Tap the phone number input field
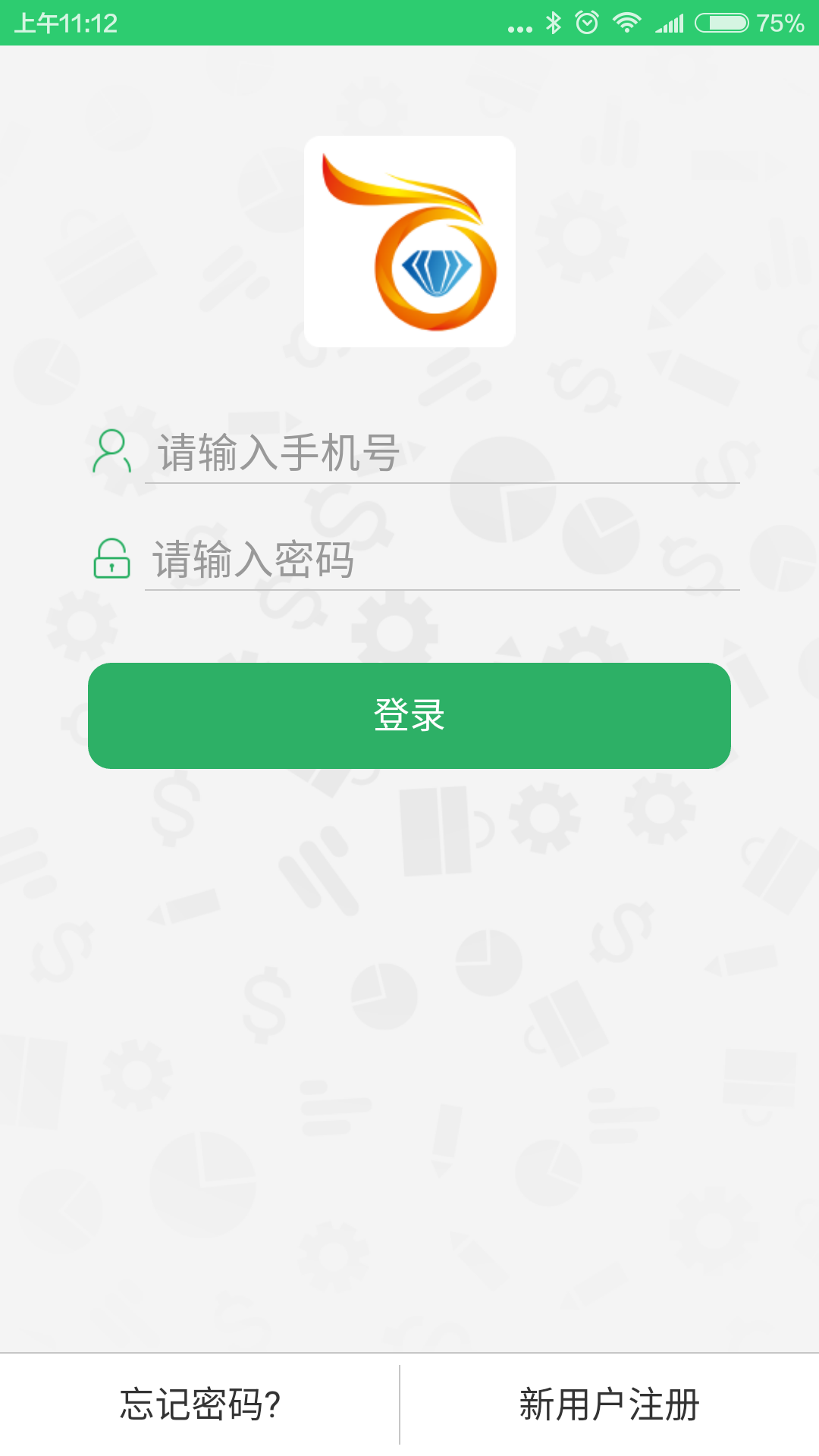Viewport: 819px width, 1456px height. tap(442, 453)
